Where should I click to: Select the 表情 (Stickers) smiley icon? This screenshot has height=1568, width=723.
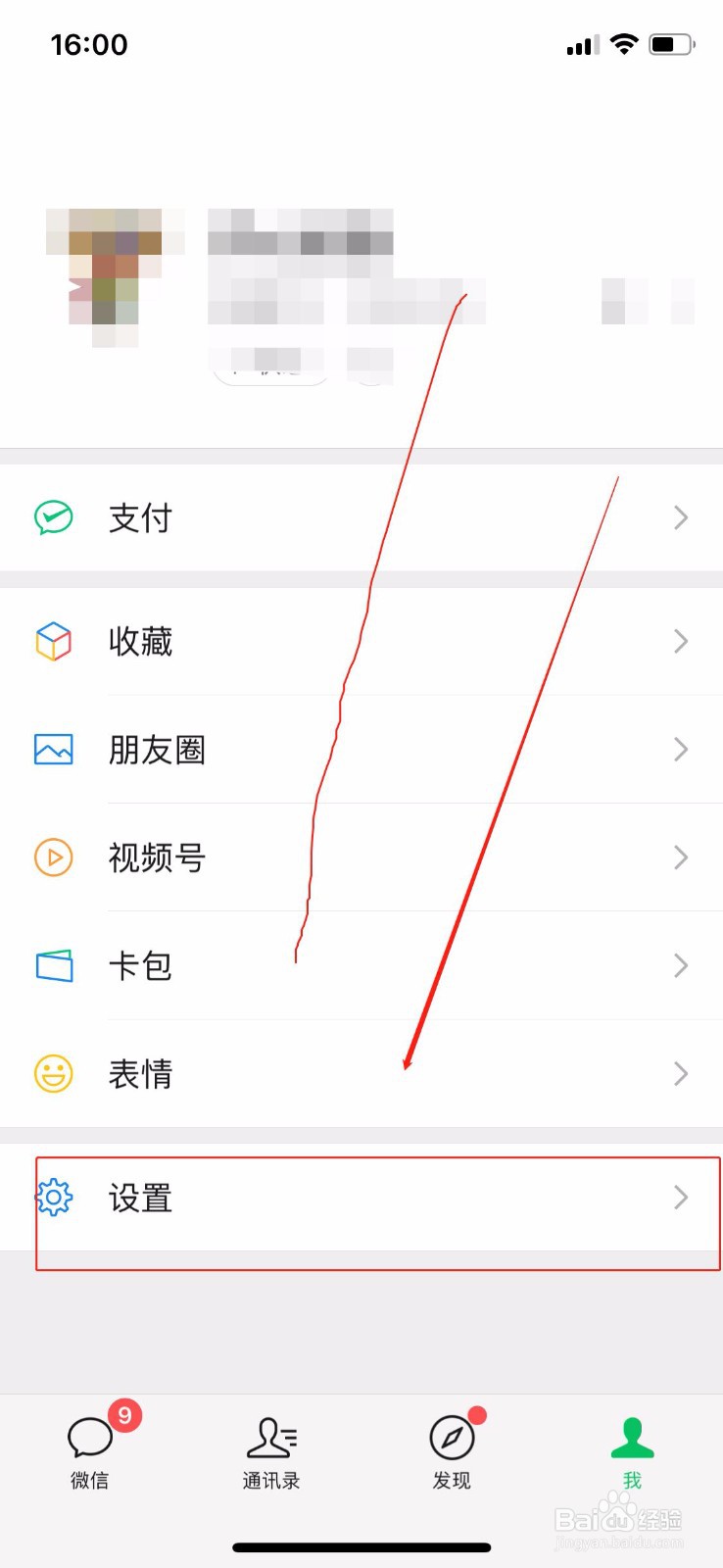click(x=54, y=1073)
